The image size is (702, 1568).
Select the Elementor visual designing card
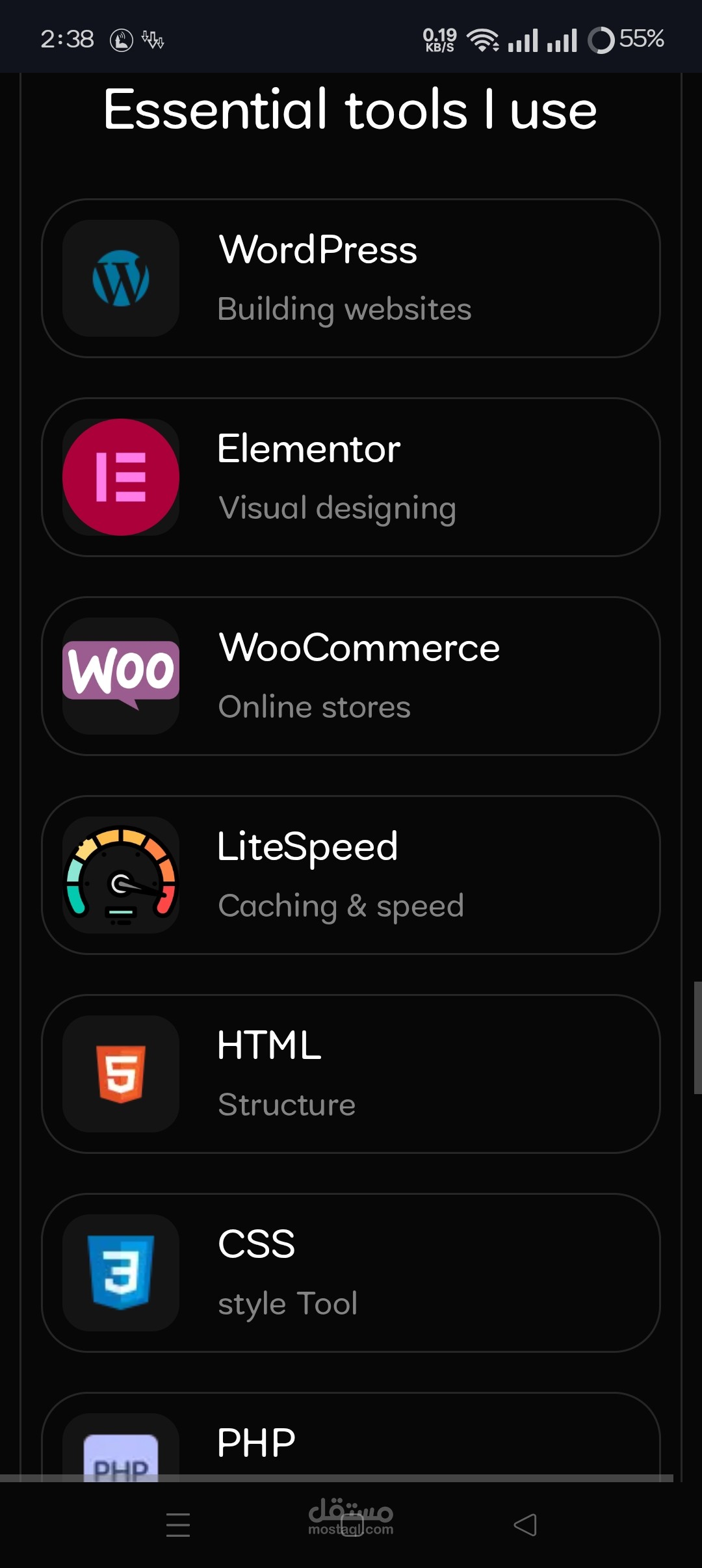coord(351,477)
